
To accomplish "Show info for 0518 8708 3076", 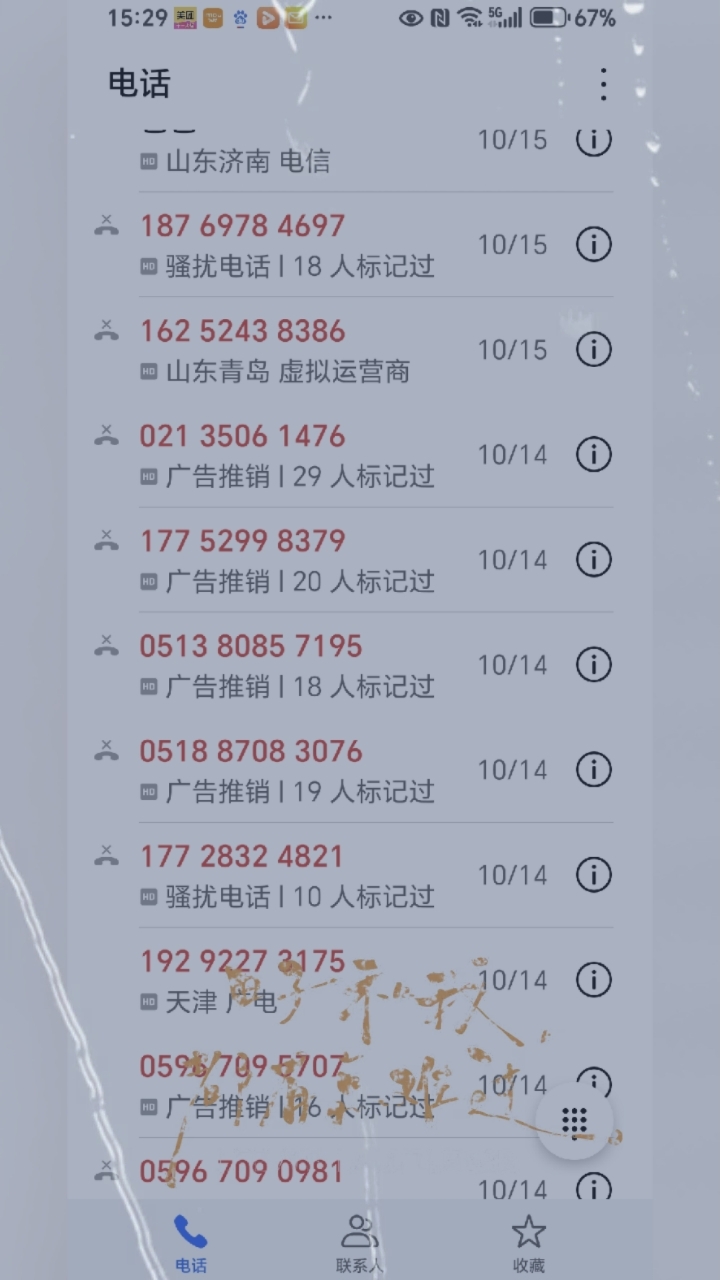I will pos(593,769).
